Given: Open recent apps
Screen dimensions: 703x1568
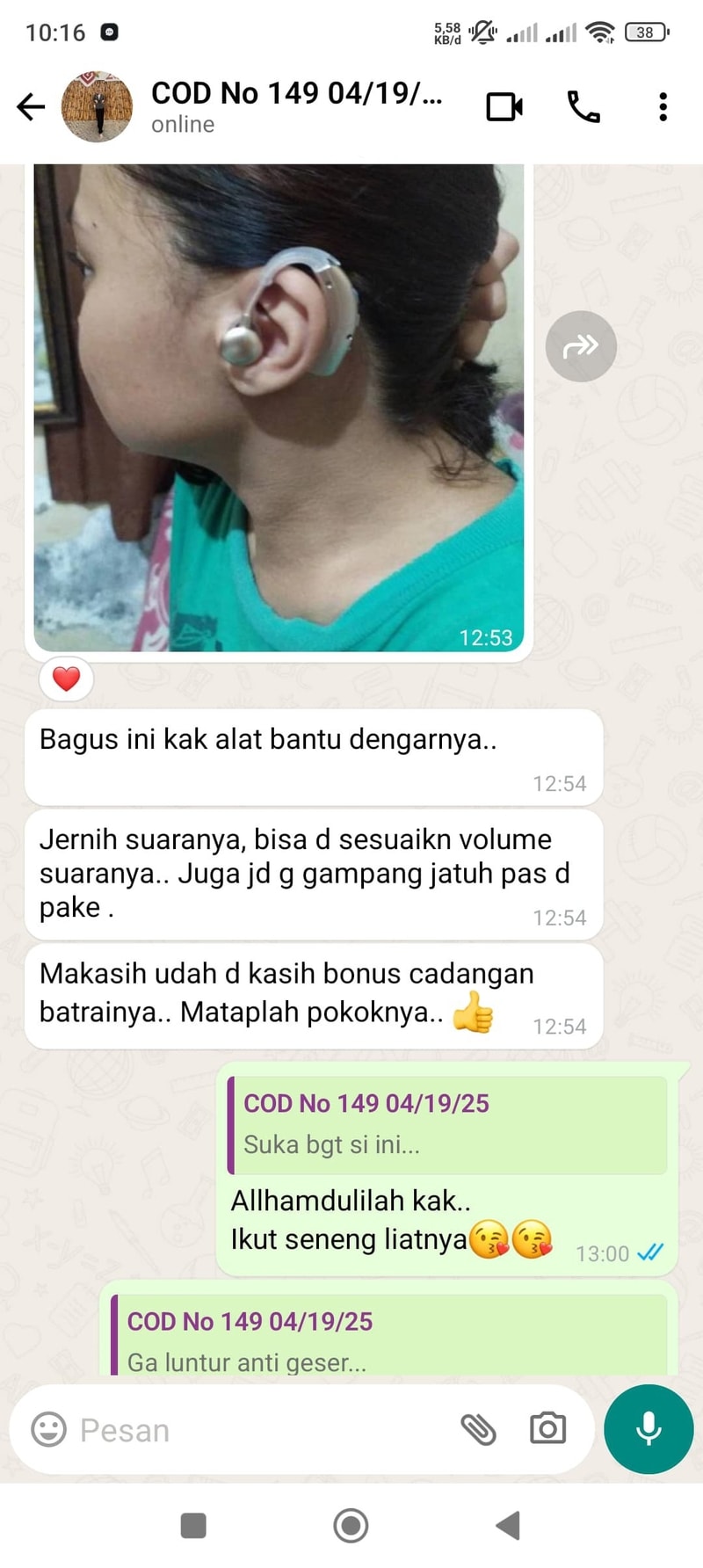Looking at the screenshot, I should click(193, 1526).
